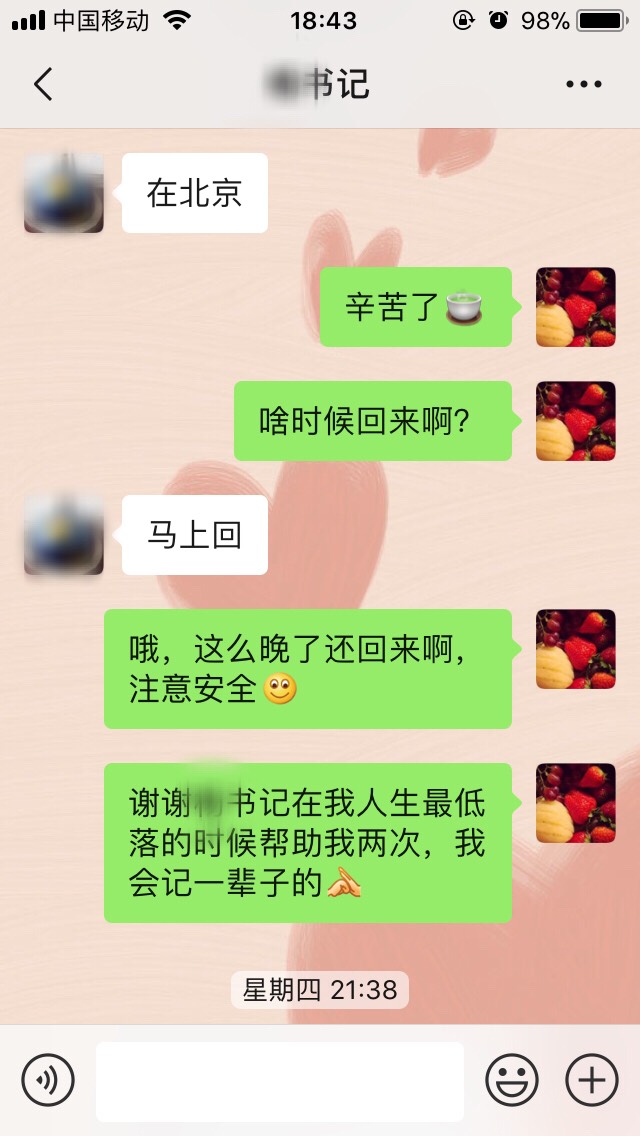Tap the message text field

pyautogui.click(x=280, y=1081)
